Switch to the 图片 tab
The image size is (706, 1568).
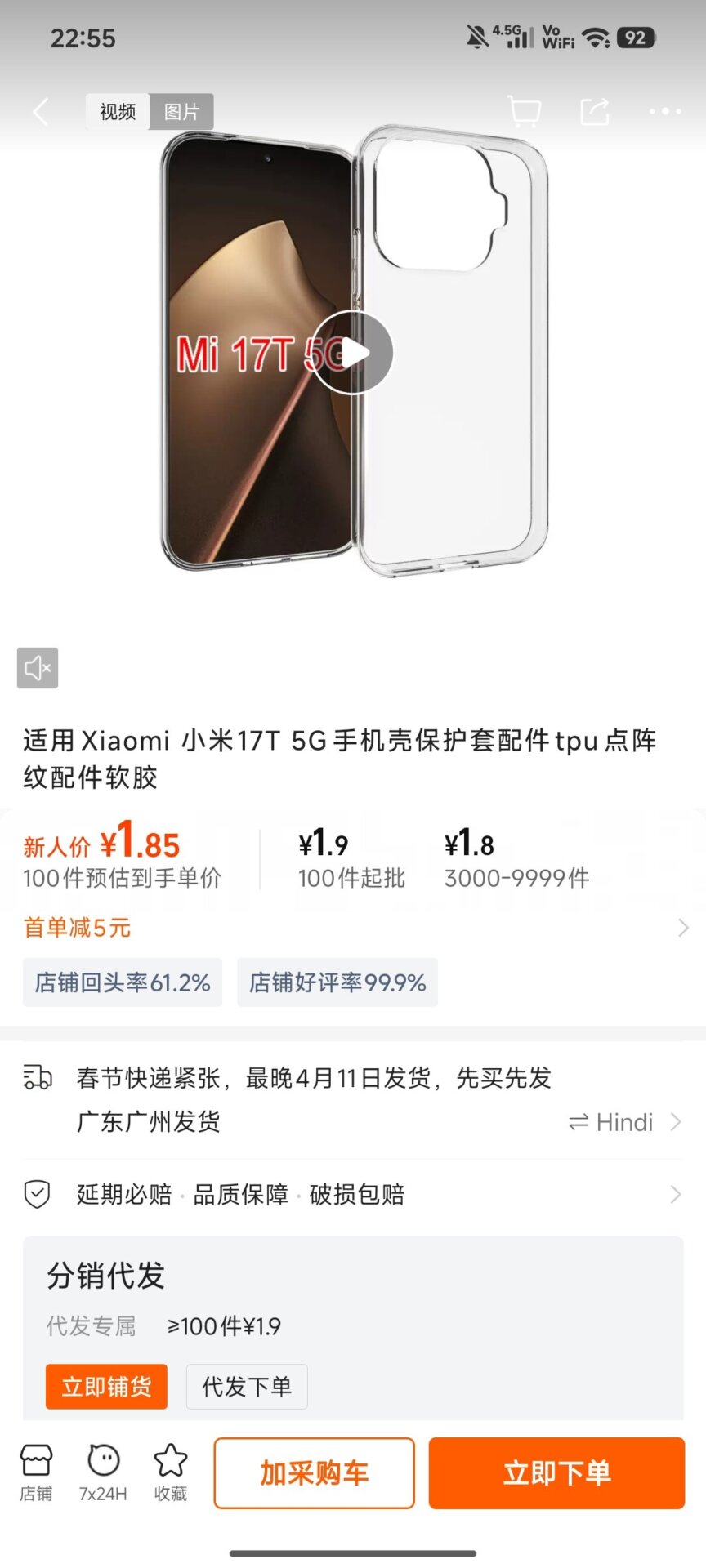181,112
